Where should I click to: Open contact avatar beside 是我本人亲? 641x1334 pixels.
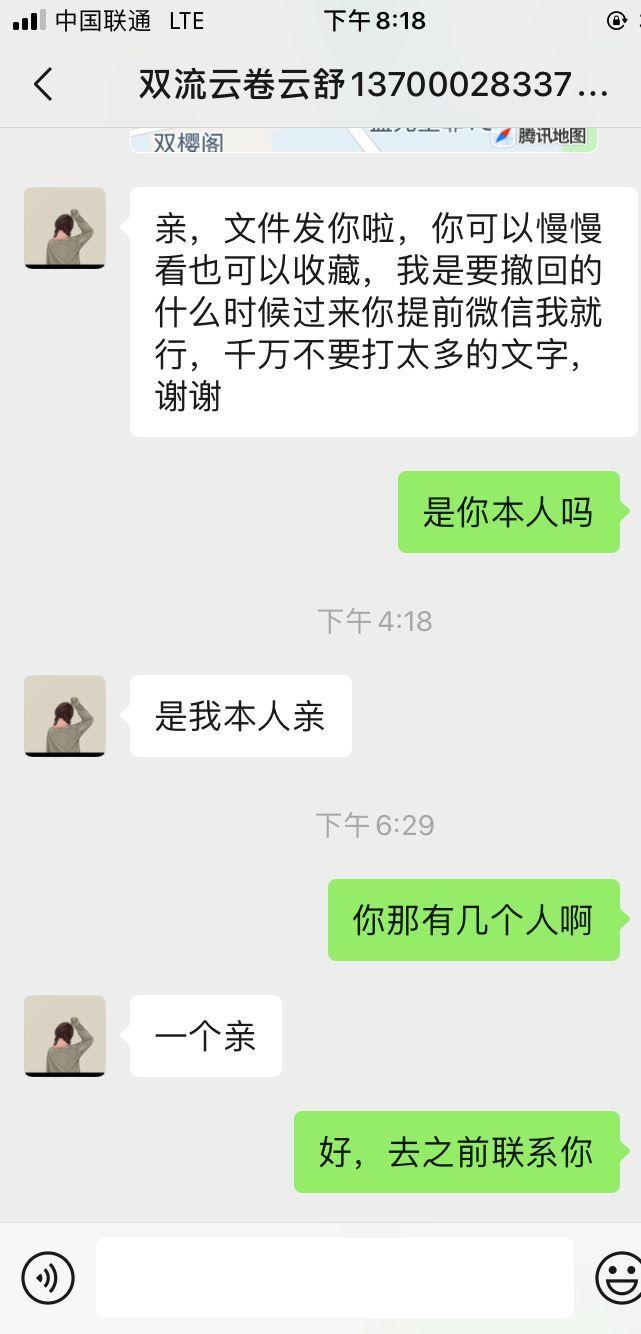click(x=65, y=715)
